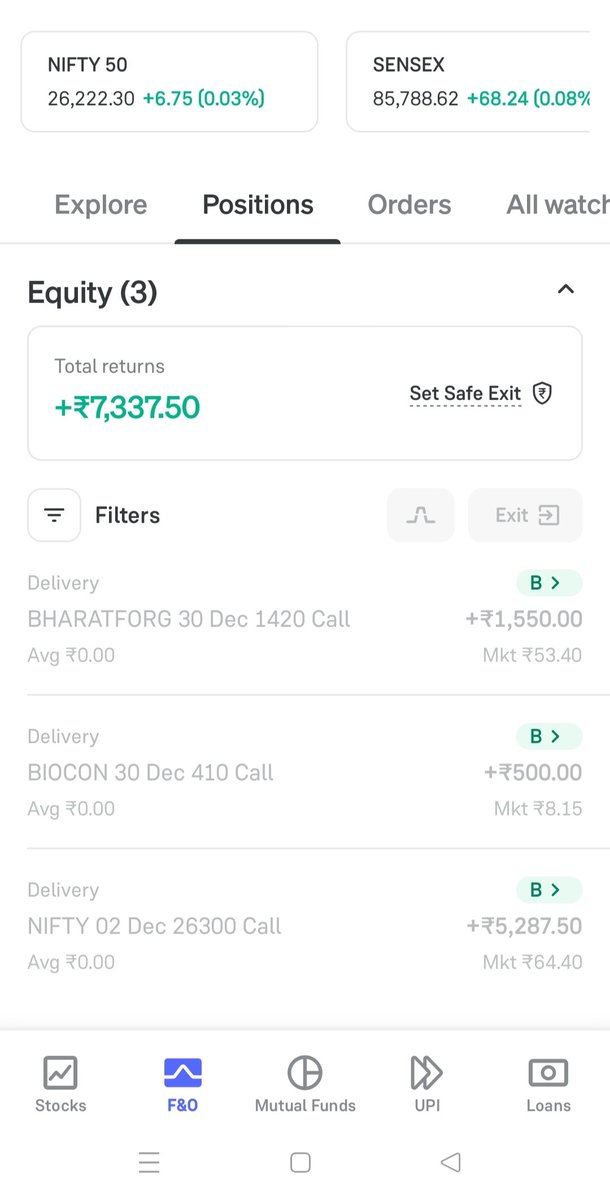Open the NIFTY 50 index card
The image size is (610, 1200).
[169, 82]
